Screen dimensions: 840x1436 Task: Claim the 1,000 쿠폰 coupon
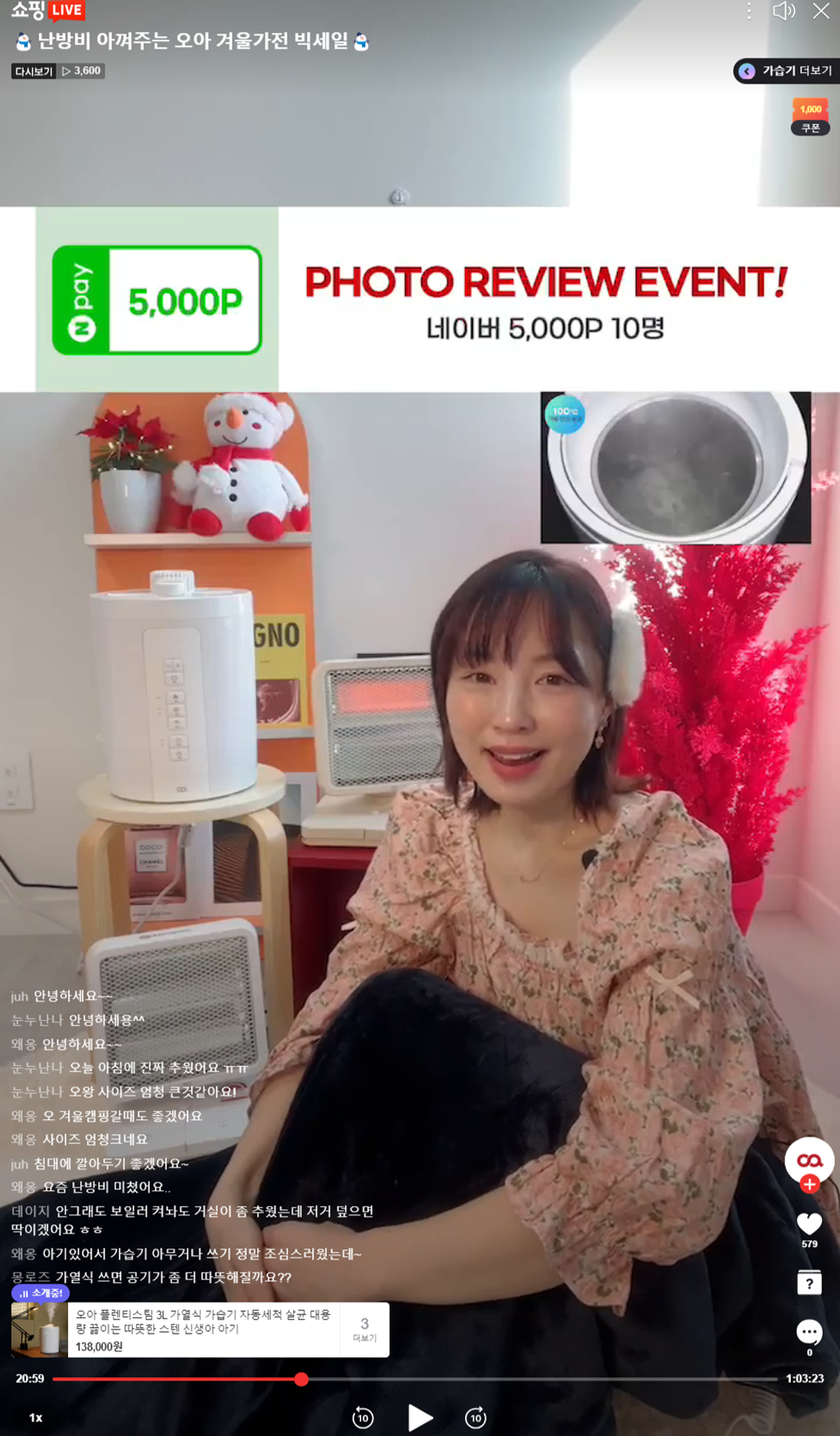811,117
